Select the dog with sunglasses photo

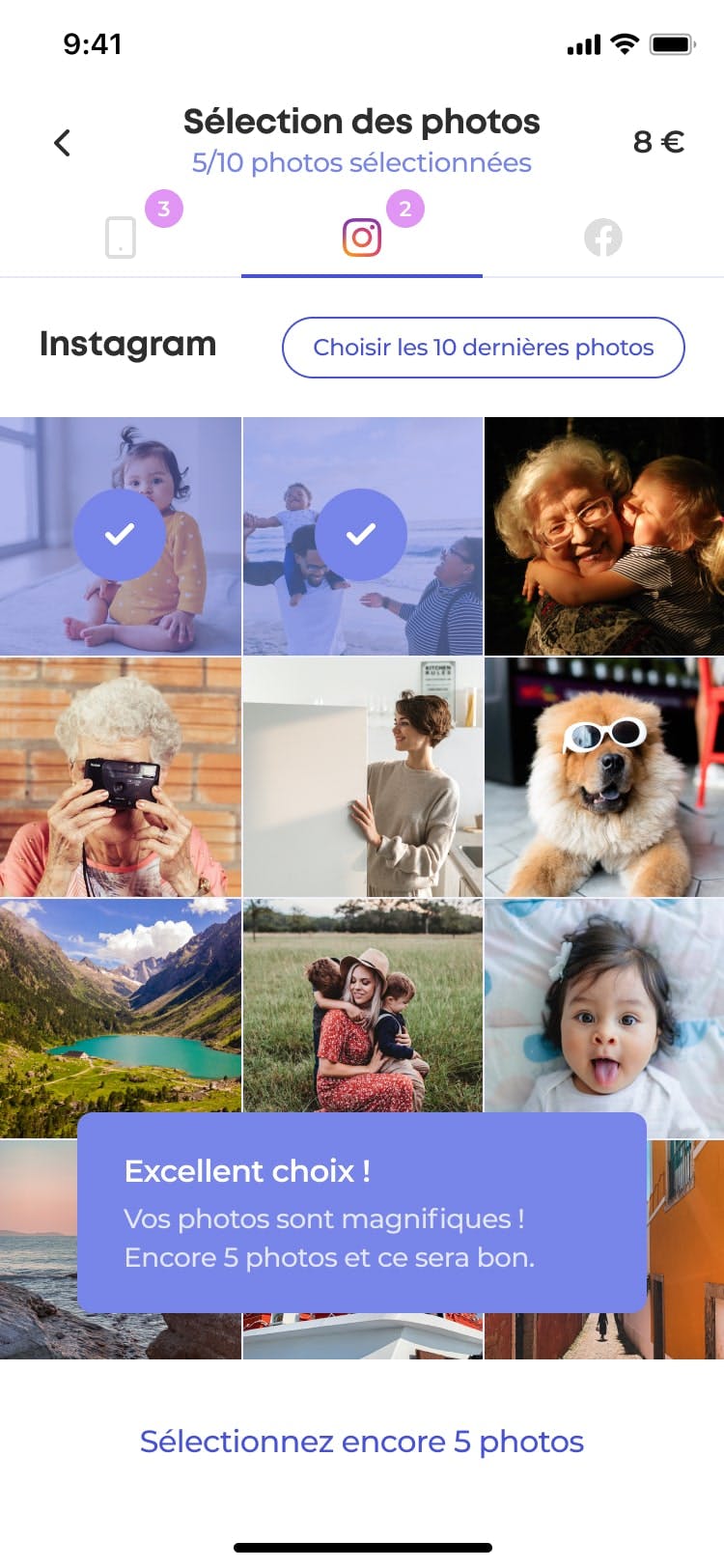[604, 777]
